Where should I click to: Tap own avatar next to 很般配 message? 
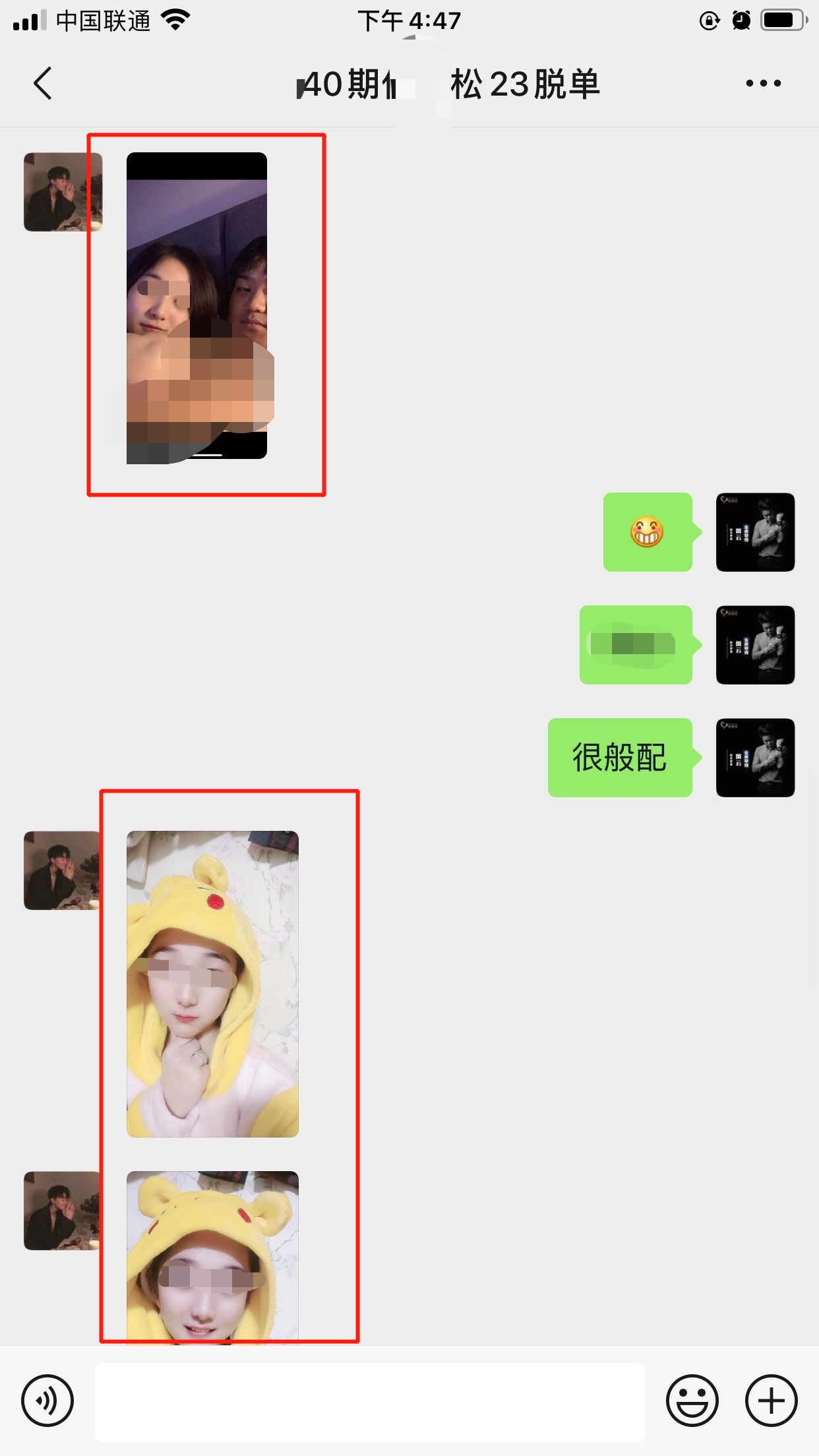755,758
